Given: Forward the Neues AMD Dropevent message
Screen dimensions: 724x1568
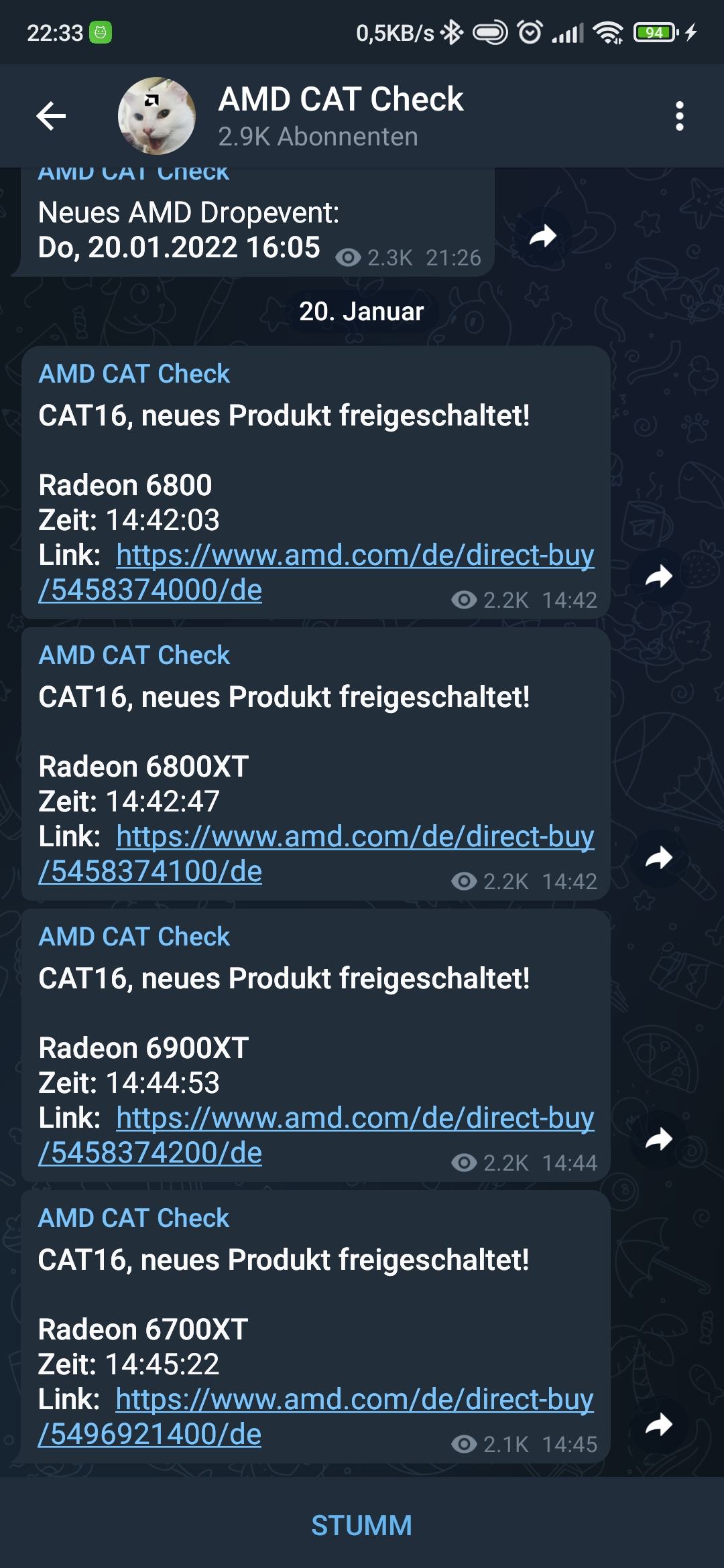Looking at the screenshot, I should tap(543, 236).
